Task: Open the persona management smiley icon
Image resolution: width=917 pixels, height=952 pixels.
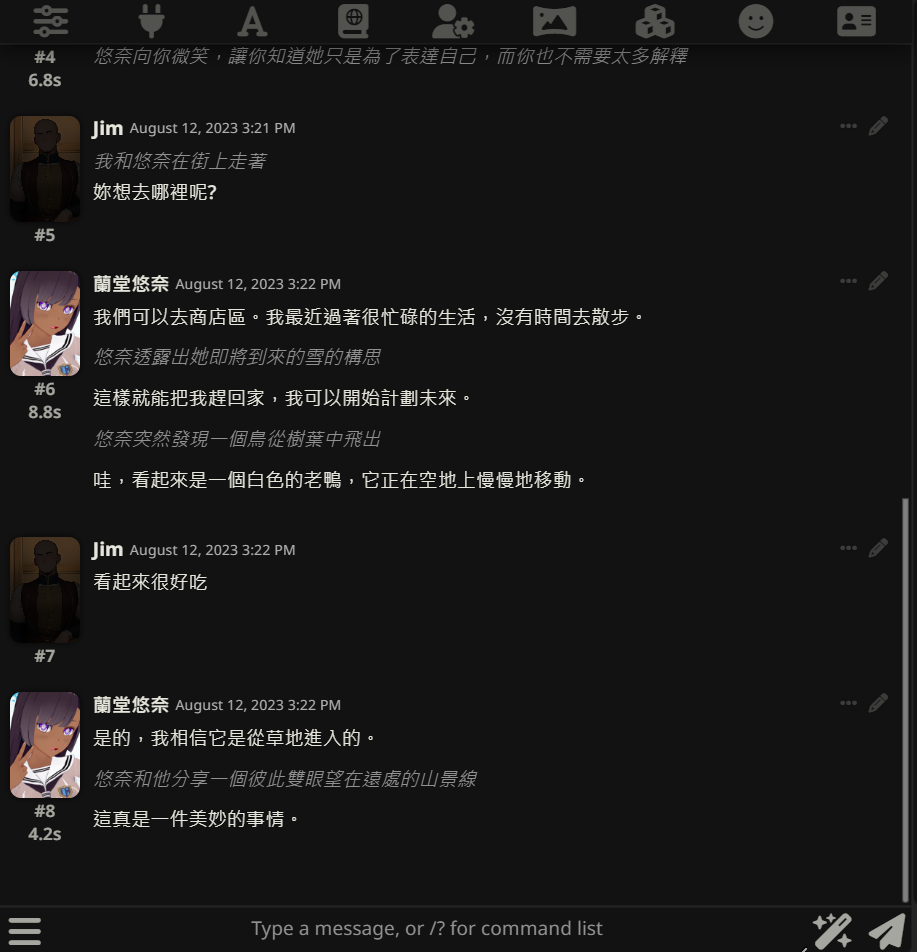Action: (x=756, y=20)
